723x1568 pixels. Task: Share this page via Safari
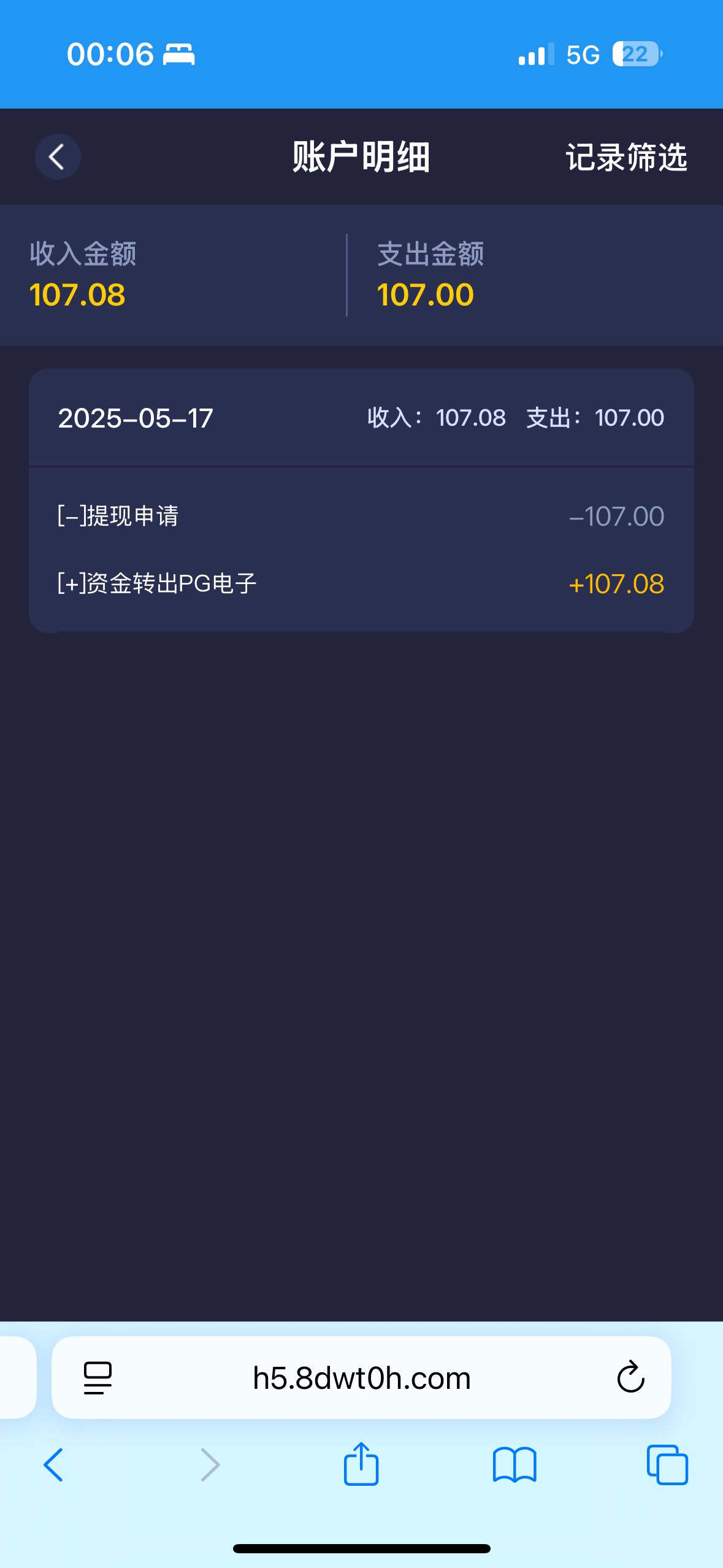[x=361, y=1464]
